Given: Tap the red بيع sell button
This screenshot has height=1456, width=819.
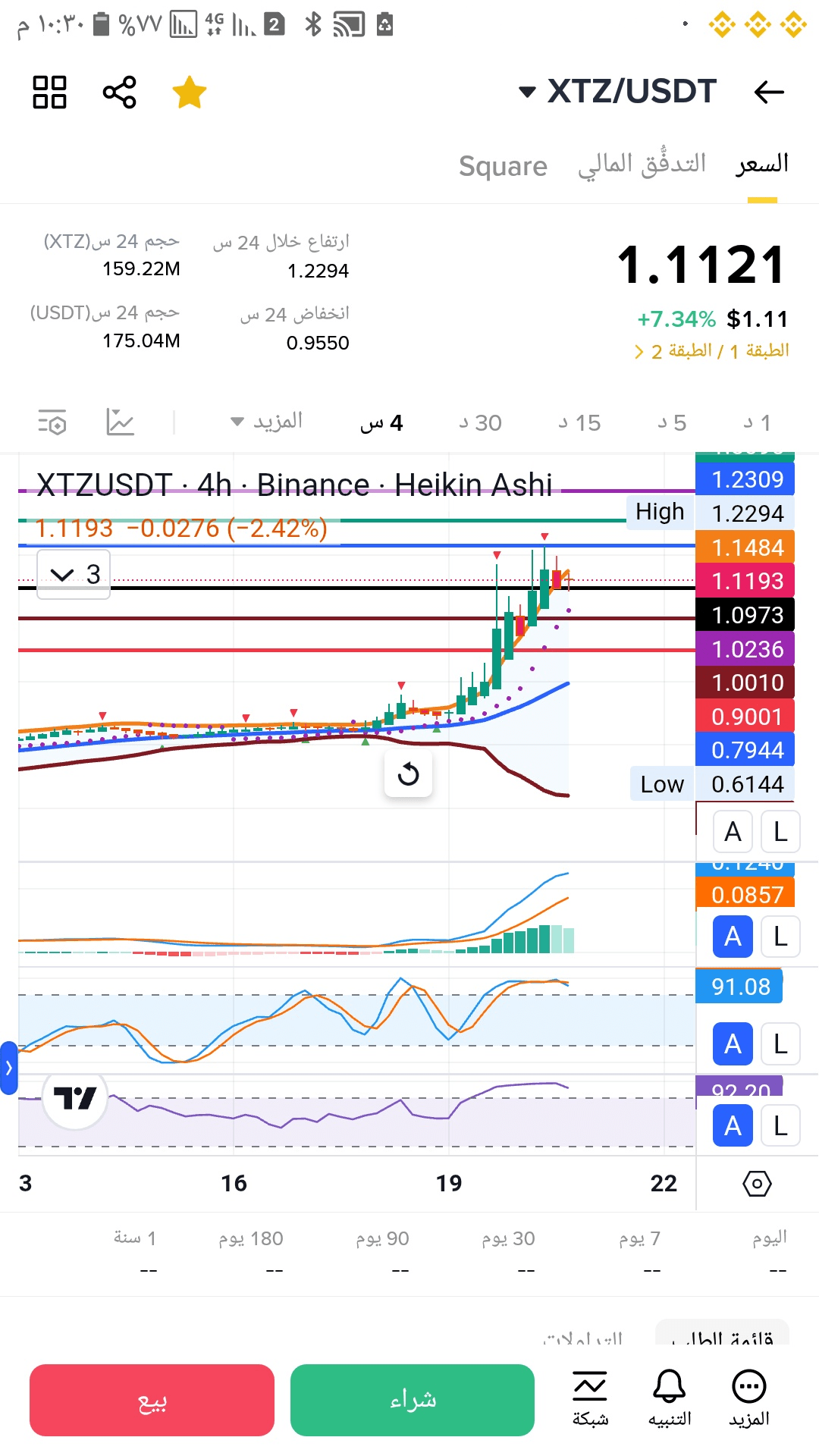Looking at the screenshot, I should [x=152, y=1400].
